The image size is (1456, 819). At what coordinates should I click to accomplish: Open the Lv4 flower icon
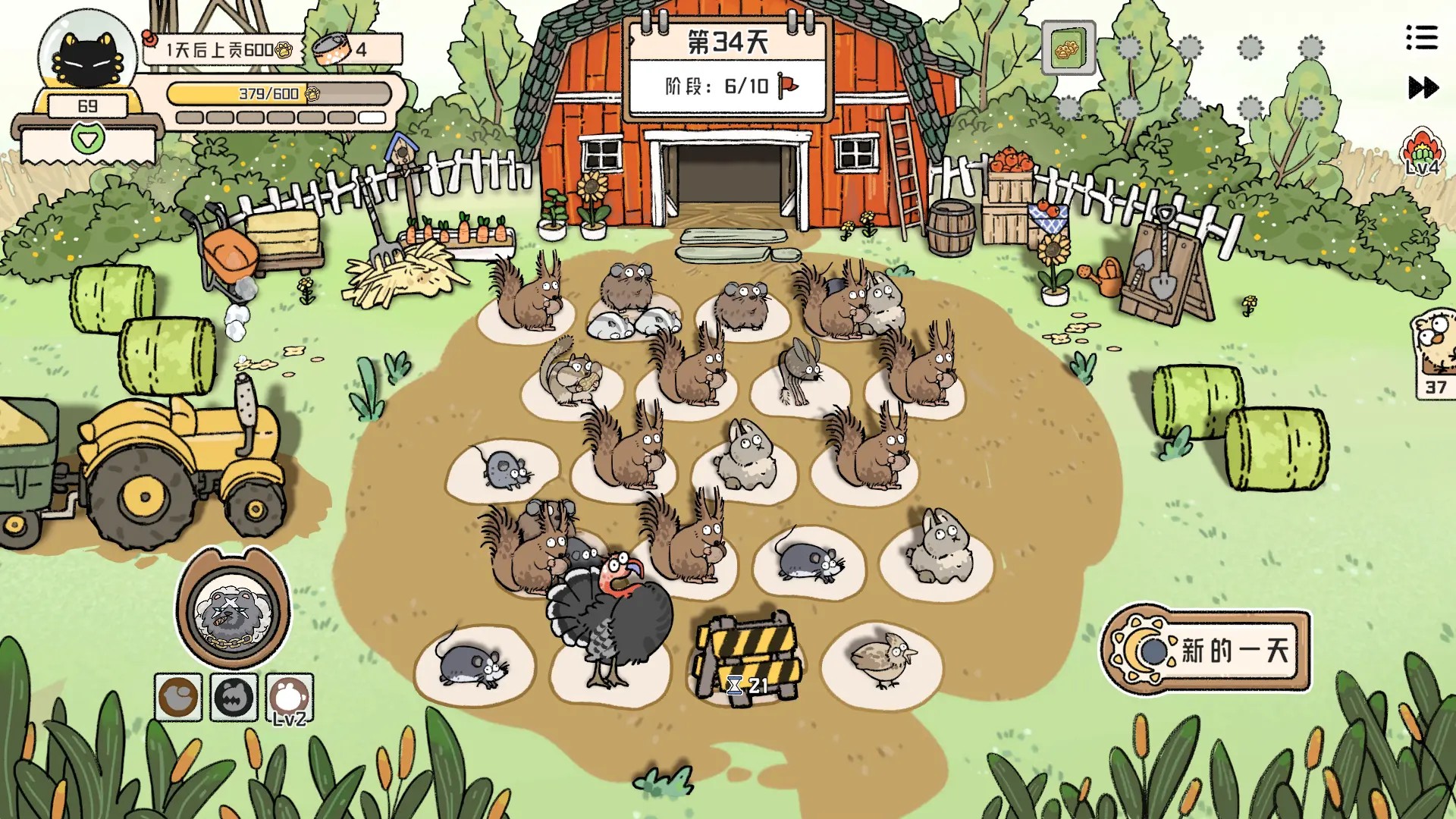(1422, 153)
